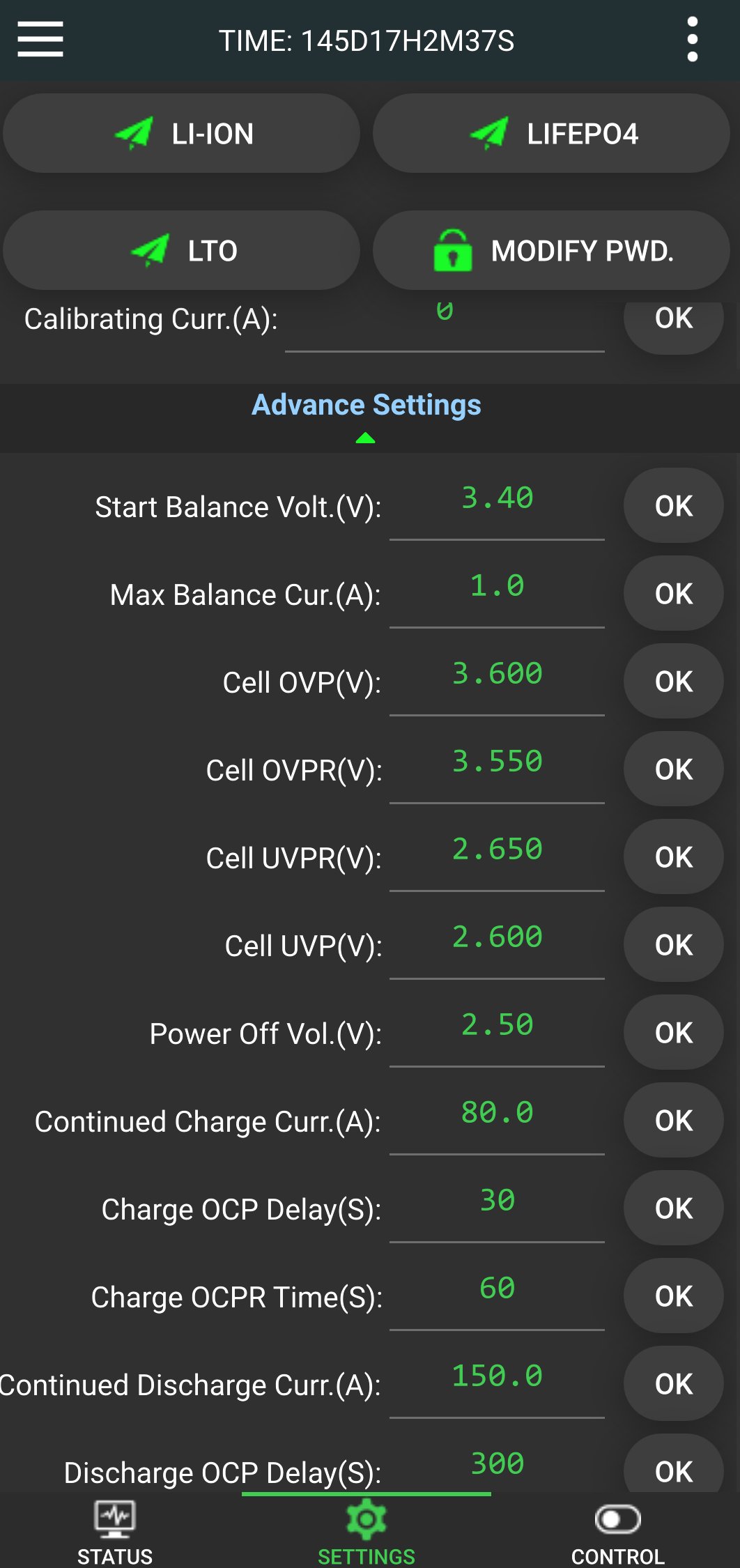
Task: Open the three-dot overflow menu
Action: (x=692, y=39)
